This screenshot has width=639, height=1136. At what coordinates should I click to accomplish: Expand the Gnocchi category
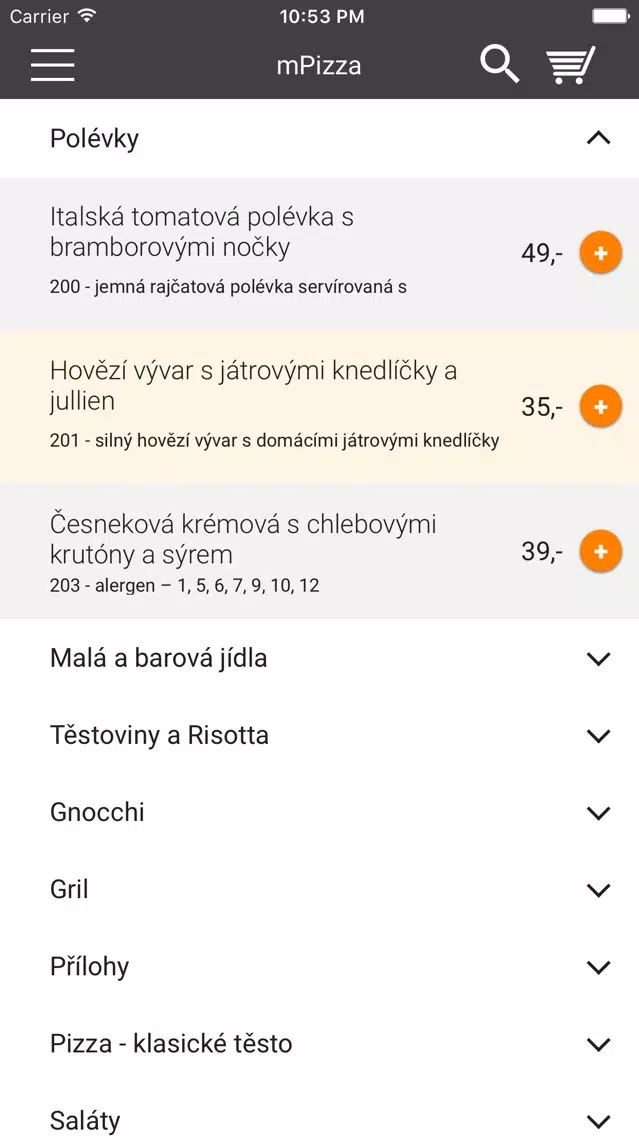(x=320, y=812)
